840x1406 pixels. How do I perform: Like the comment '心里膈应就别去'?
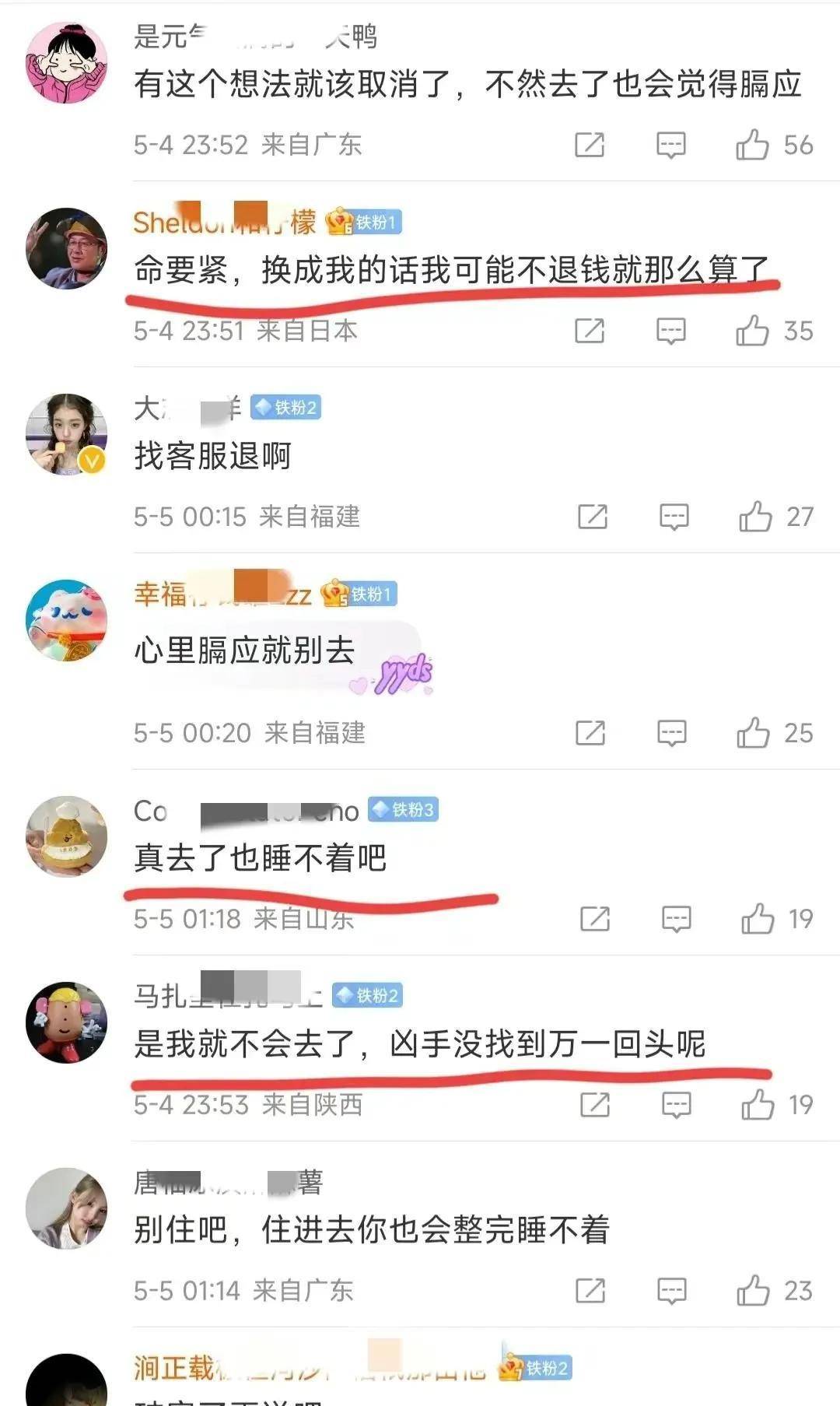coord(753,733)
